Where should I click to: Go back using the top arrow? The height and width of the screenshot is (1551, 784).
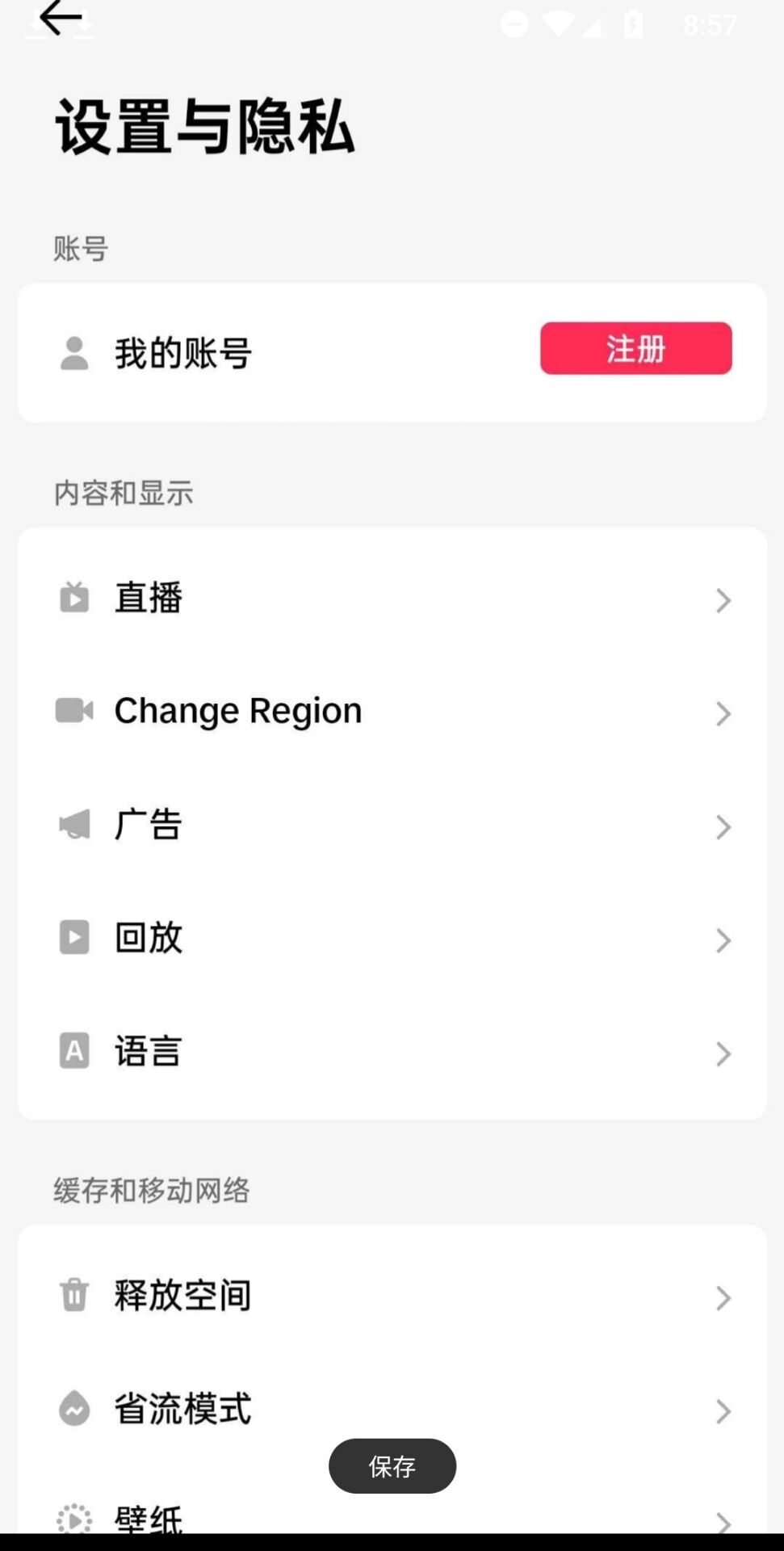[x=61, y=18]
